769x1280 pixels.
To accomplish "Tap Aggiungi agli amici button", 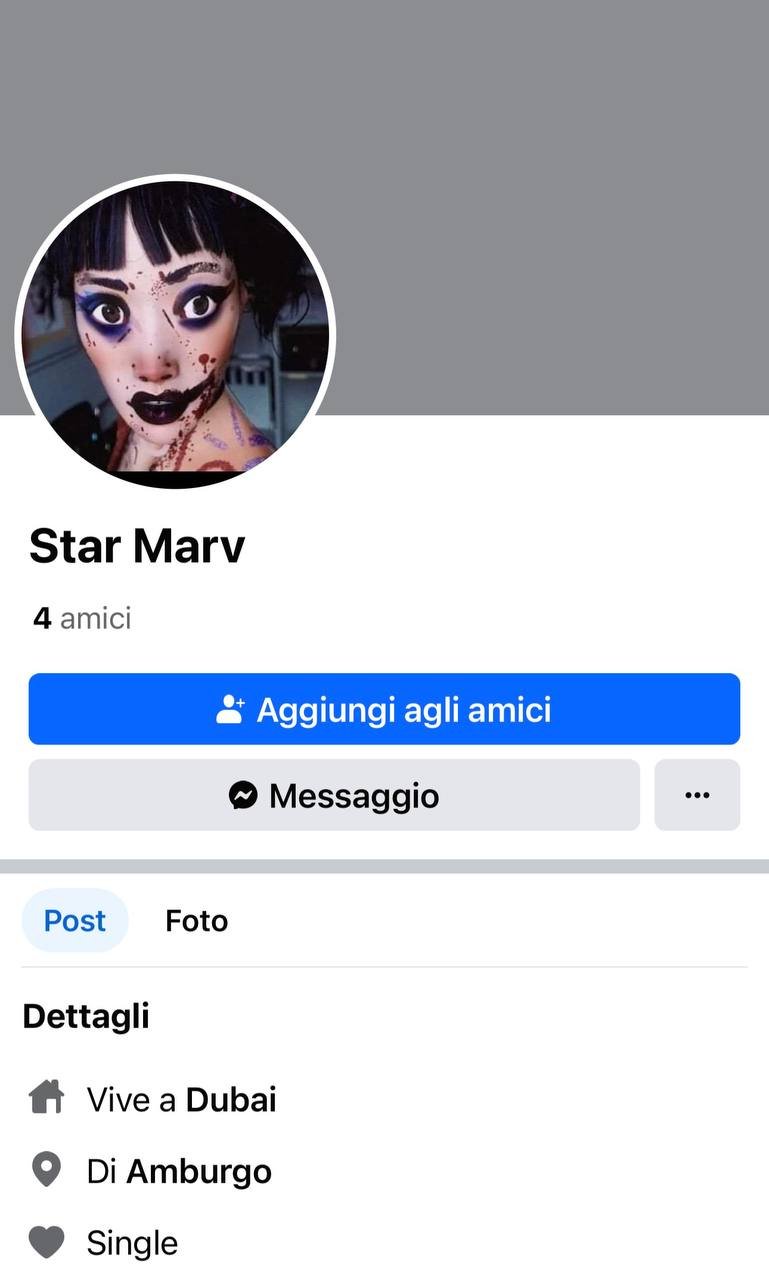I will click(384, 709).
